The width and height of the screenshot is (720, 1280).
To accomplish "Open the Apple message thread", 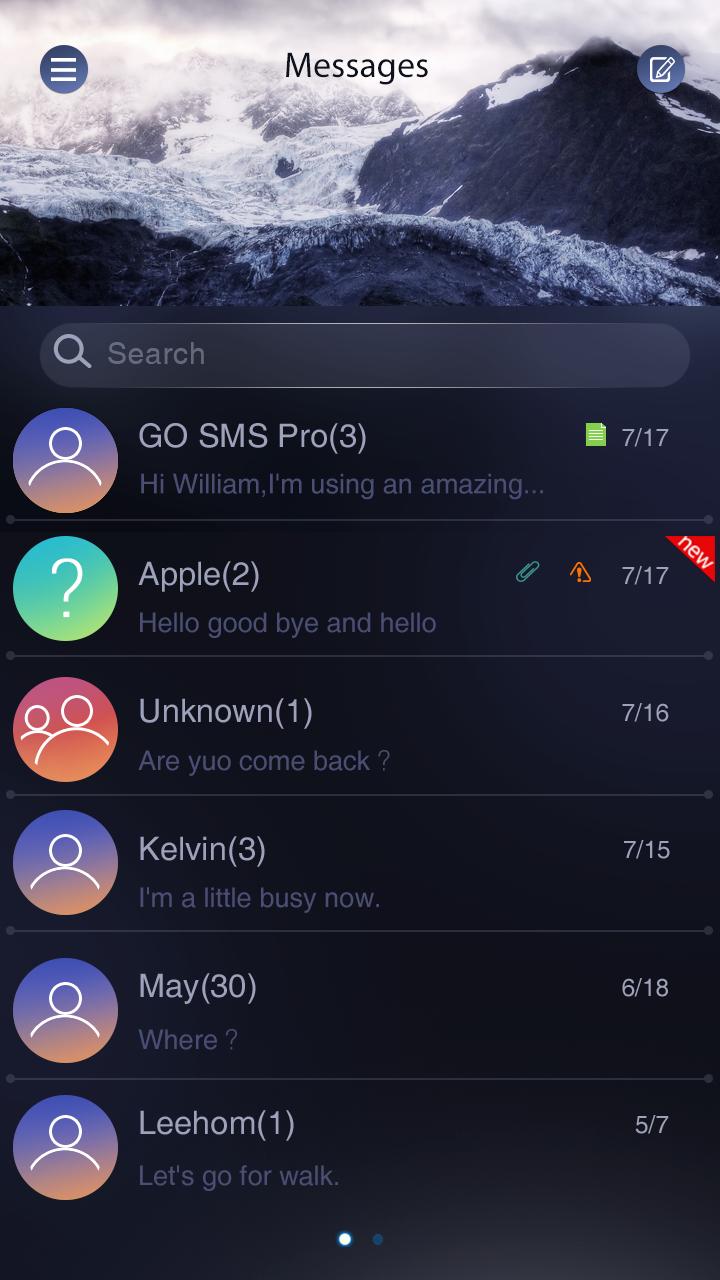I will (360, 597).
